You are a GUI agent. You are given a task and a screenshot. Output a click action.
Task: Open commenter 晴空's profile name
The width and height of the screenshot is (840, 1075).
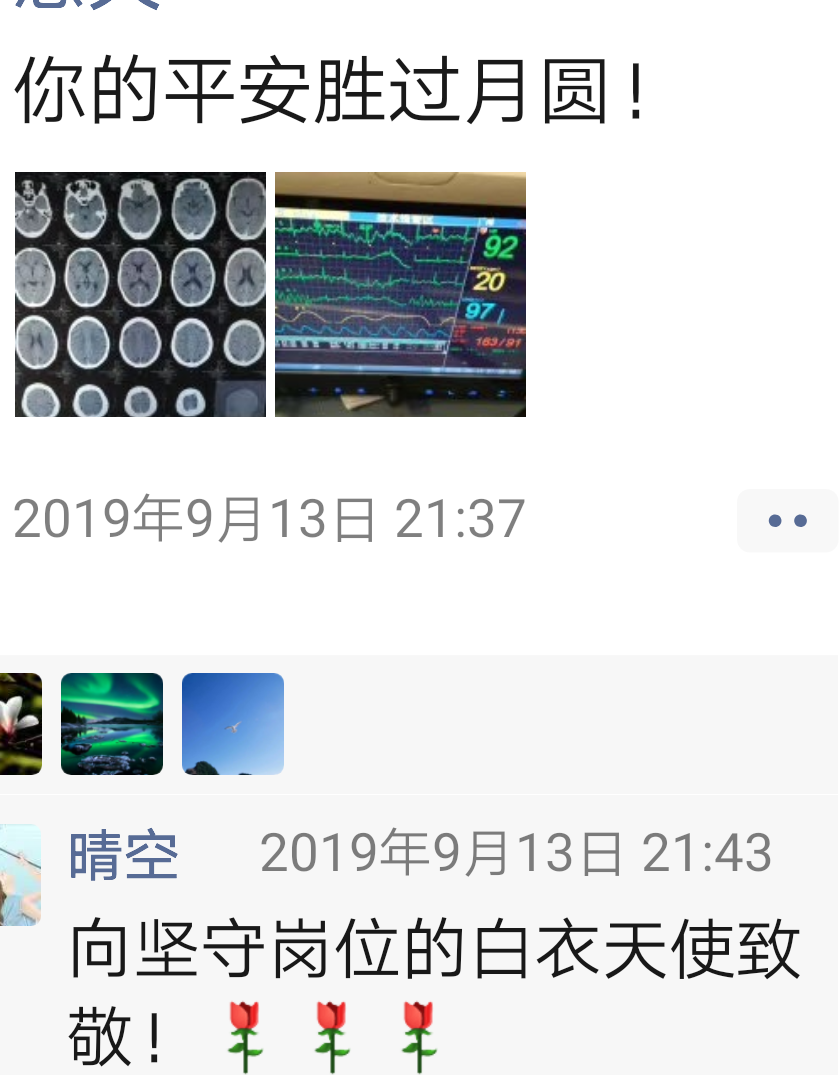124,856
